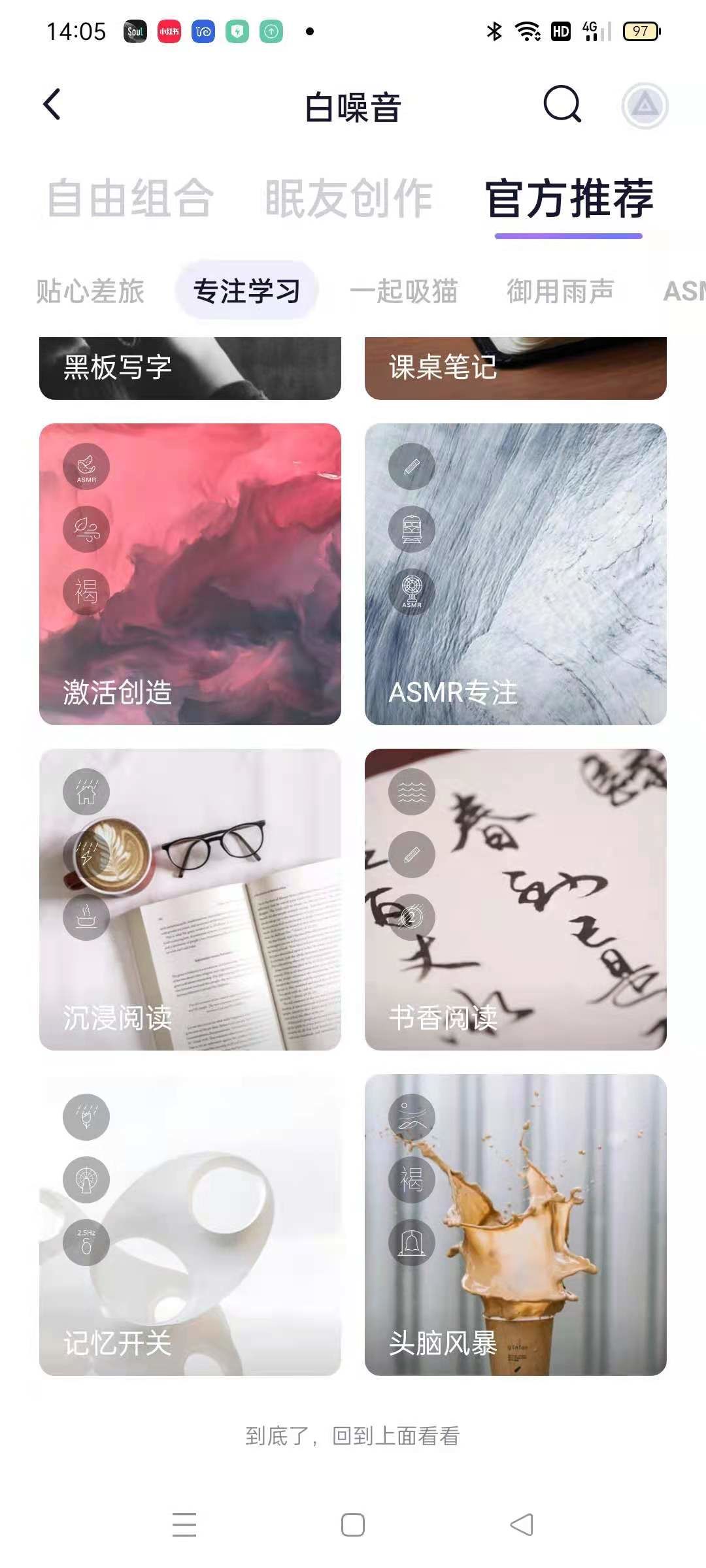706x1568 pixels.
Task: Tap the pencil writing sound icon on ASMR专注
Action: click(411, 466)
